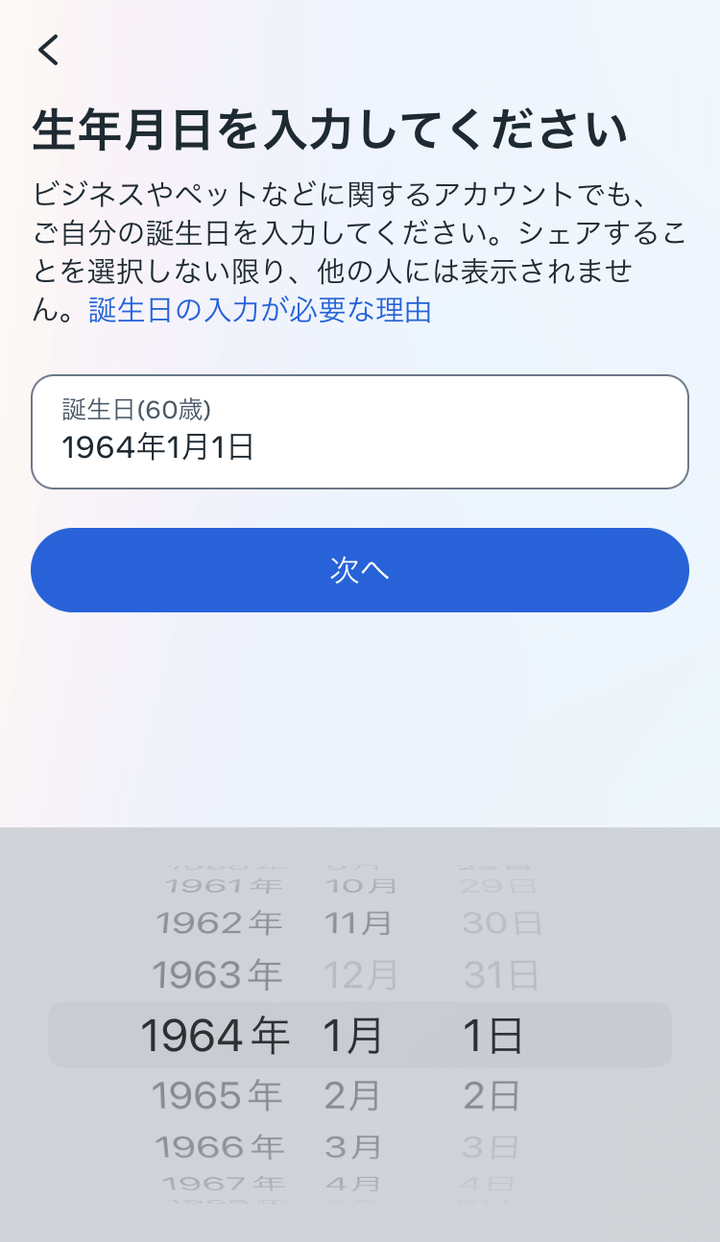Continue with the 次へ button
720x1242 pixels.
pos(359,570)
